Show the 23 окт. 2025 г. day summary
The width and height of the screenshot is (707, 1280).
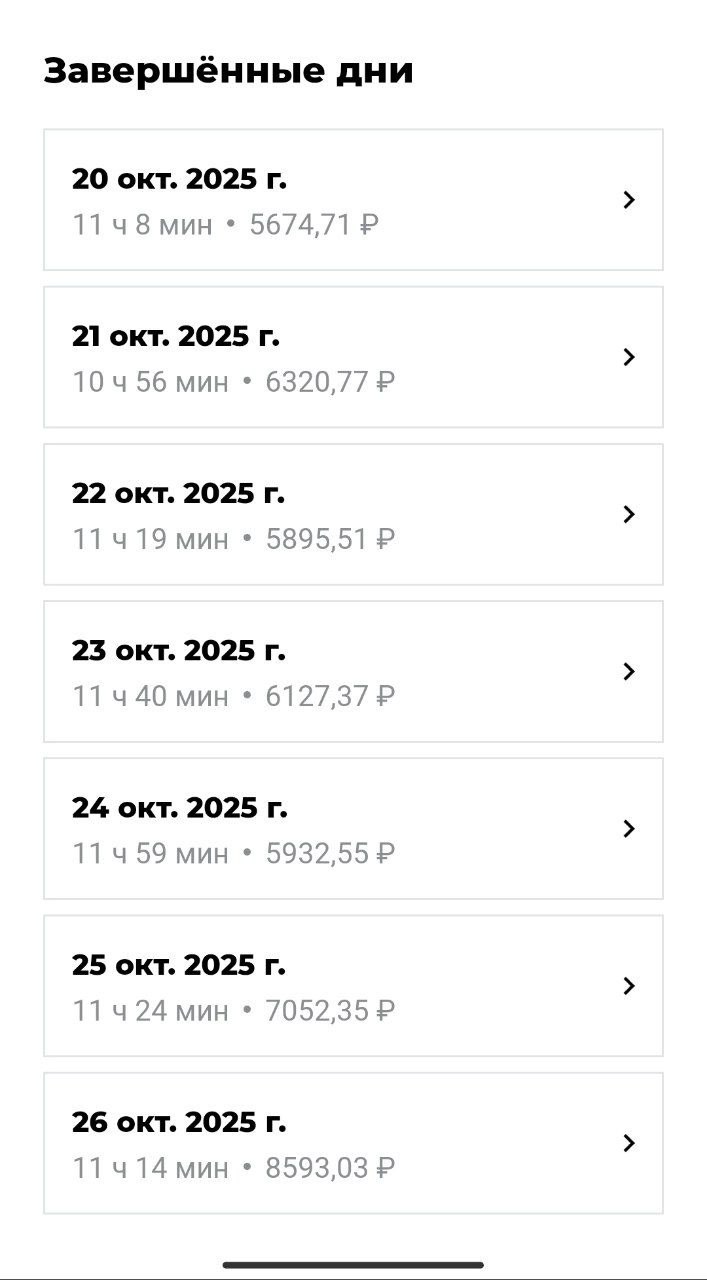click(x=353, y=671)
